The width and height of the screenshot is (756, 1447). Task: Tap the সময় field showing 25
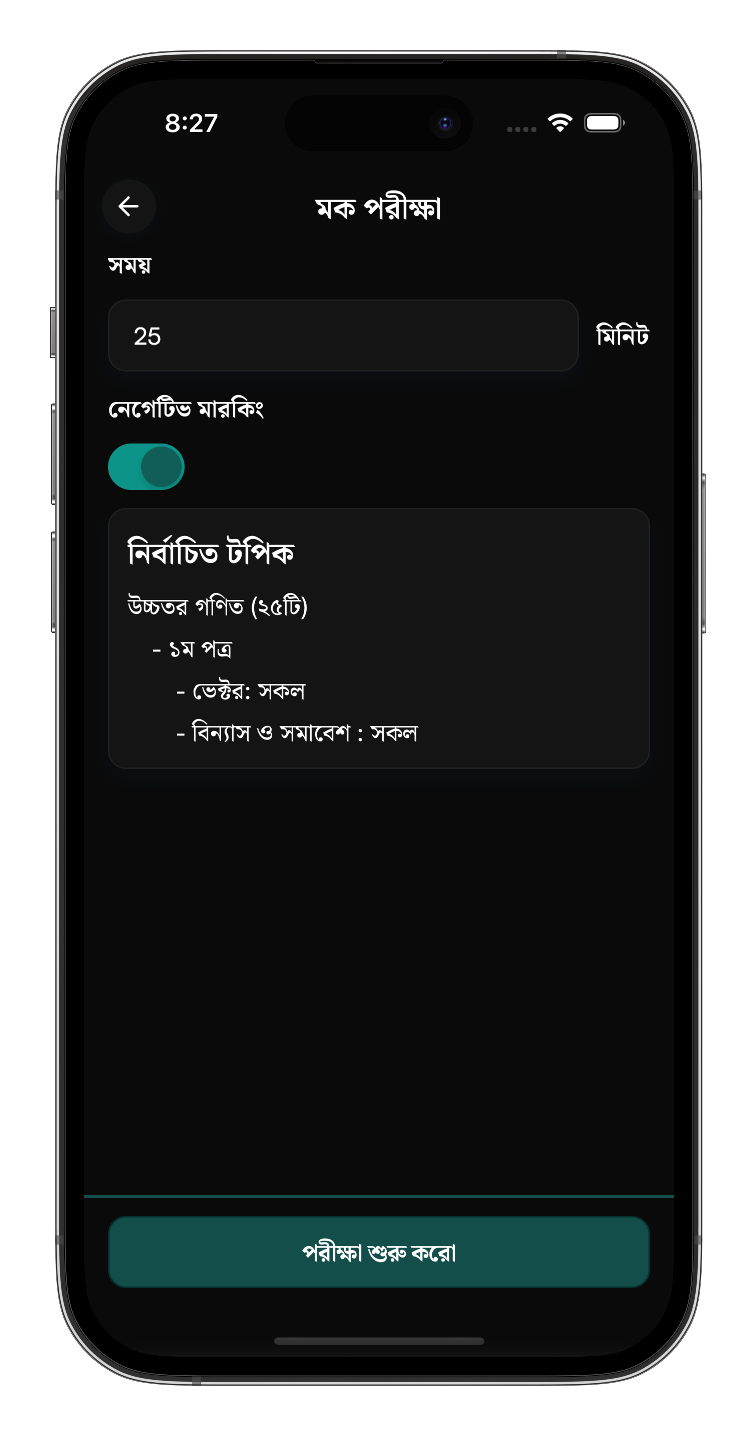[343, 336]
